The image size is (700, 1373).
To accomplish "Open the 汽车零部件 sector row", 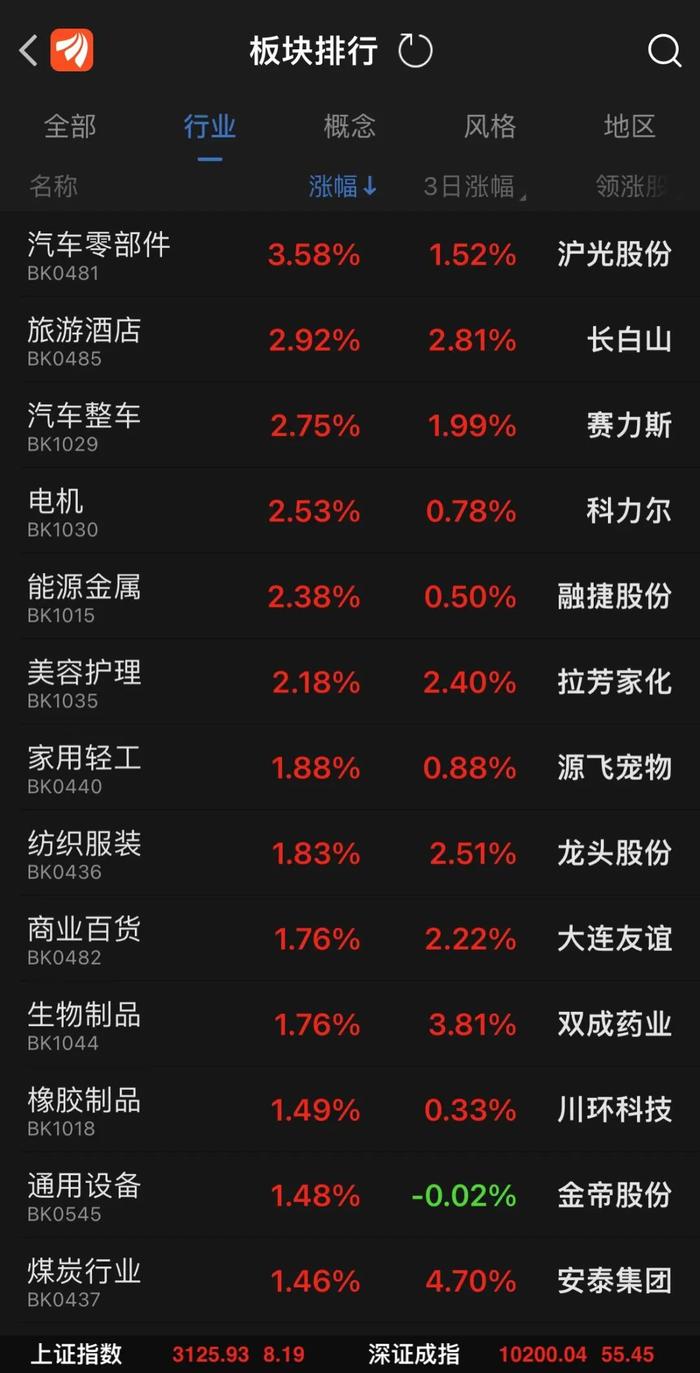I will (x=350, y=254).
